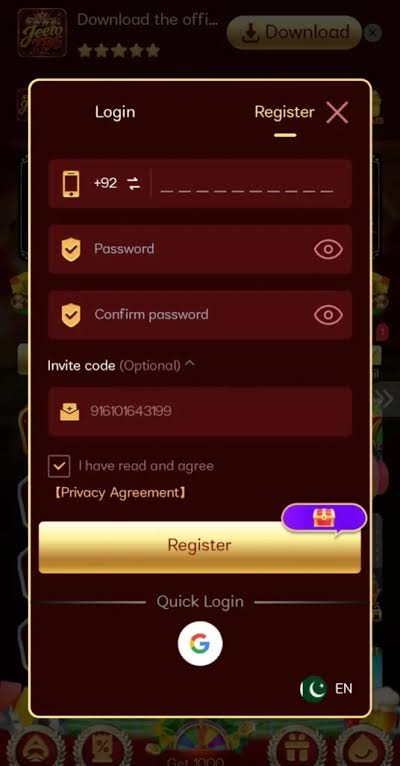Switch to the Login tab
Image resolution: width=400 pixels, height=766 pixels.
pos(115,112)
